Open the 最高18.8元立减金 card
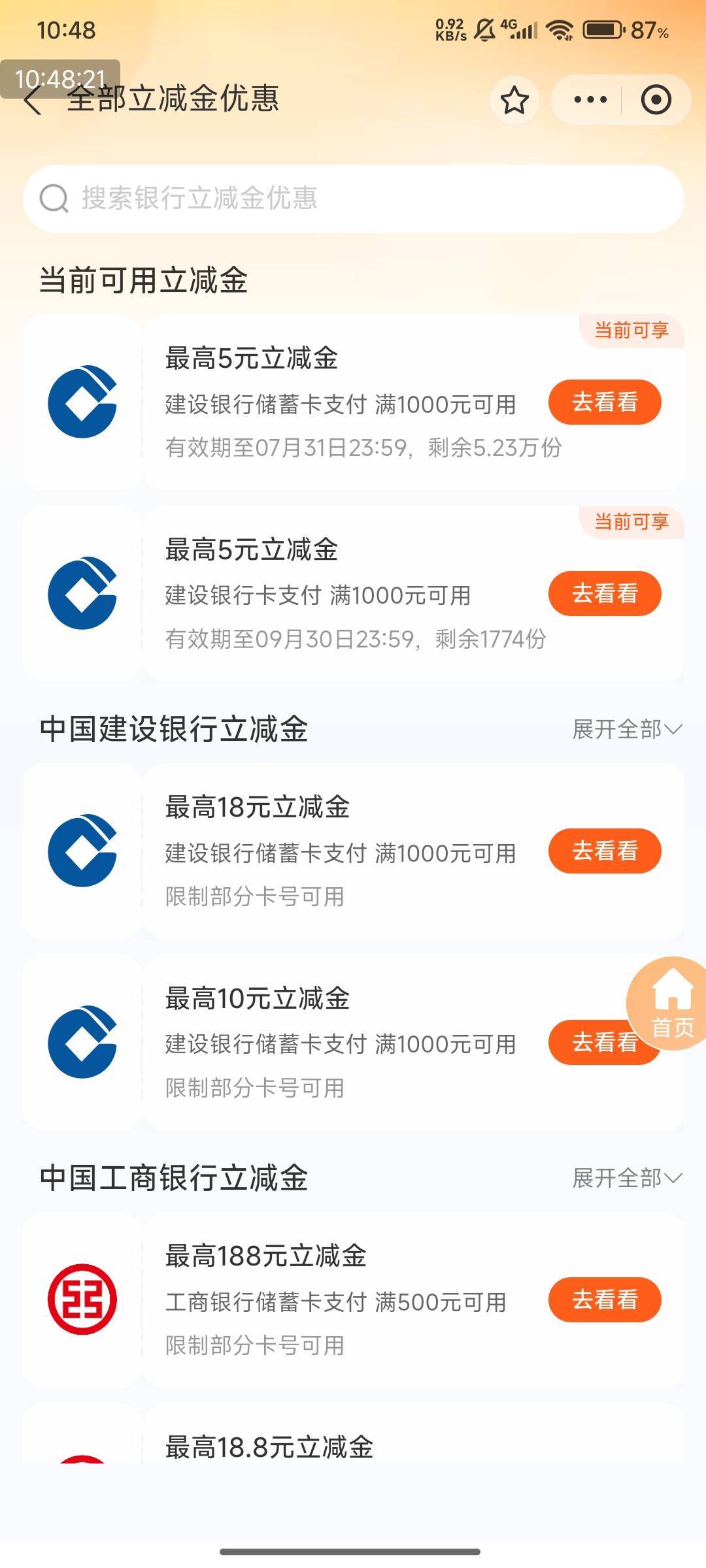 coord(353,1434)
